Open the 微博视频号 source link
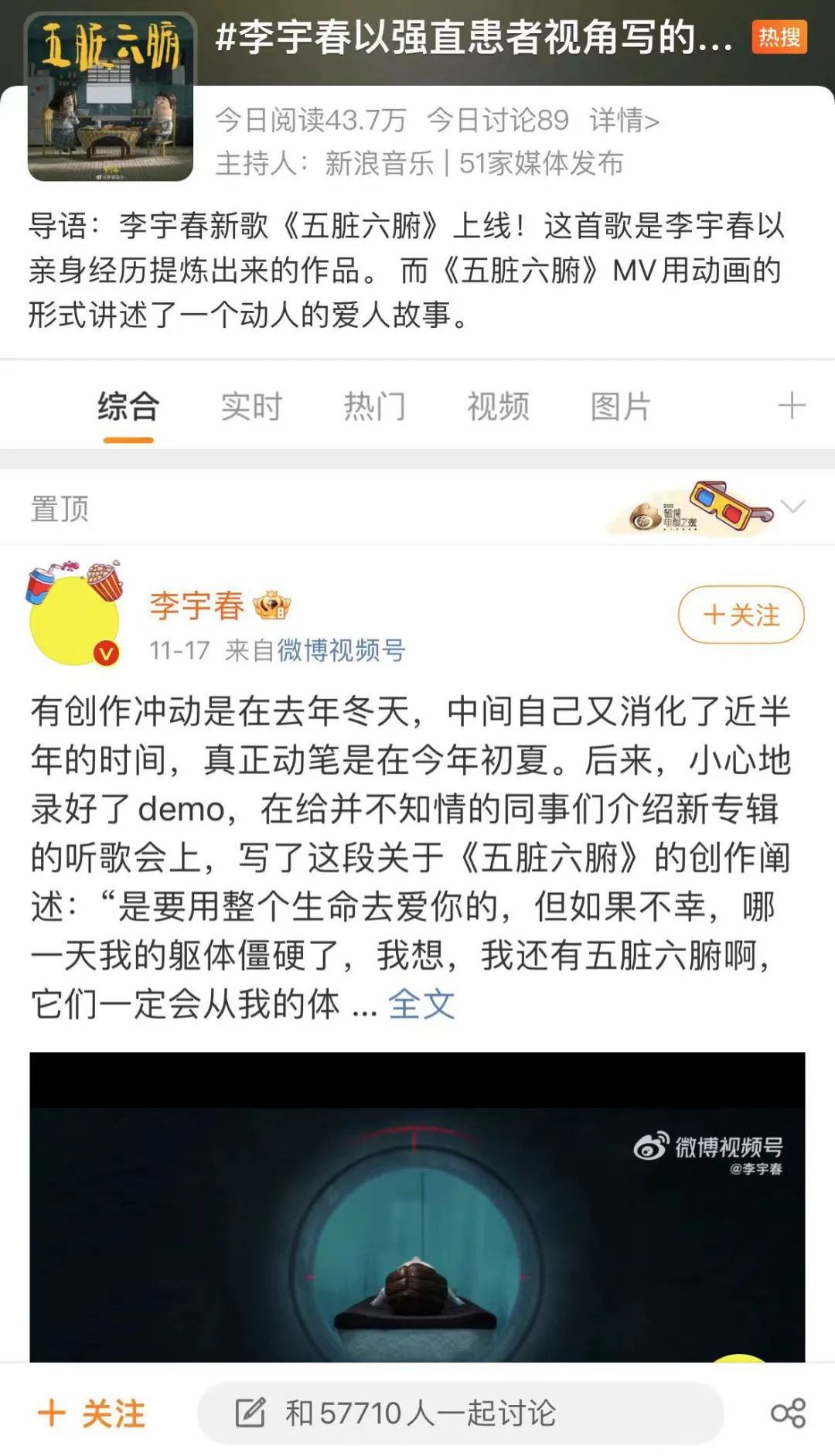This screenshot has height=1456, width=835. point(341,650)
